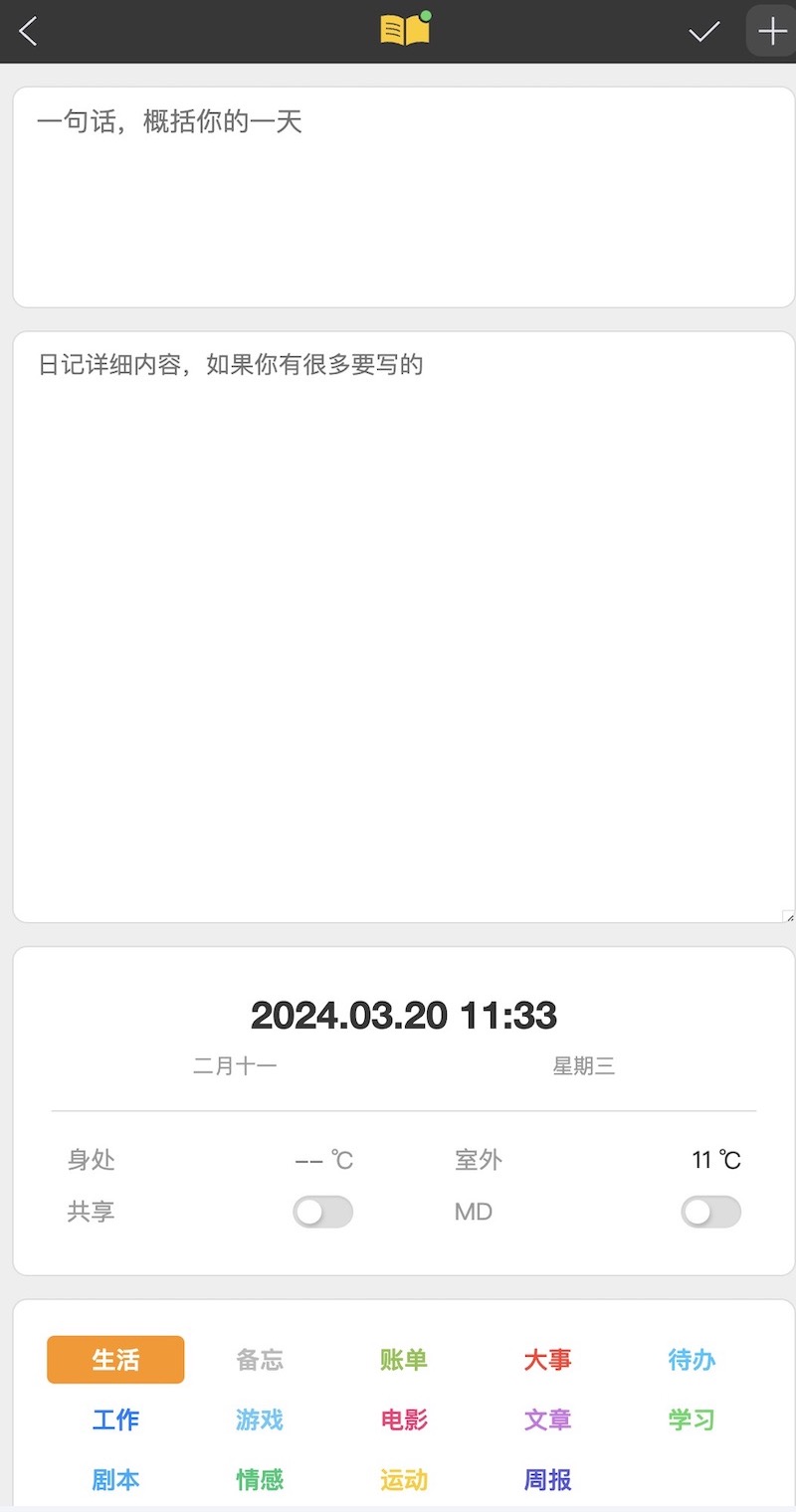Image resolution: width=796 pixels, height=1512 pixels.
Task: Go back with the top-left arrow
Action: tap(28, 31)
